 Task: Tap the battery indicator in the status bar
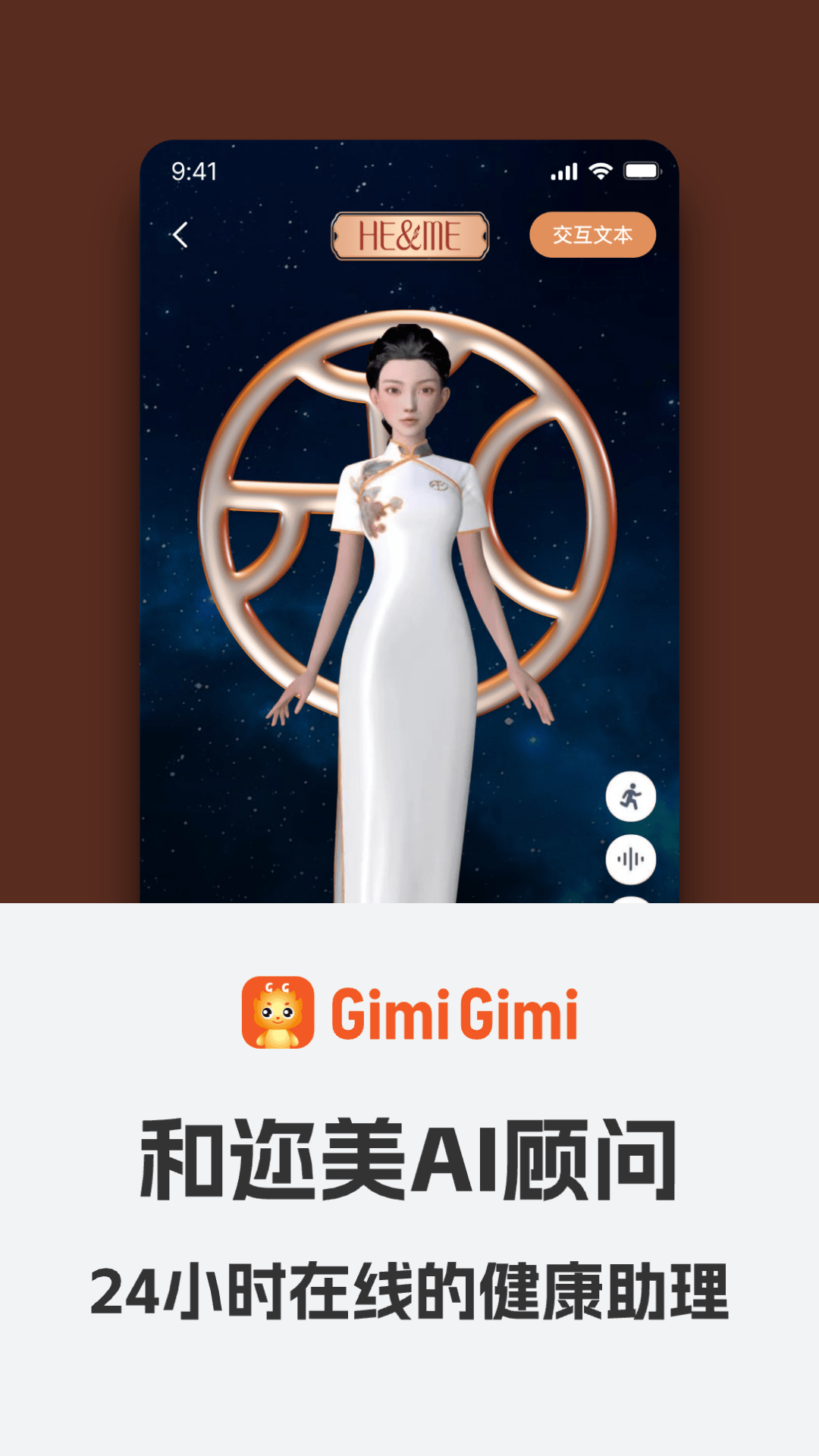[x=643, y=171]
